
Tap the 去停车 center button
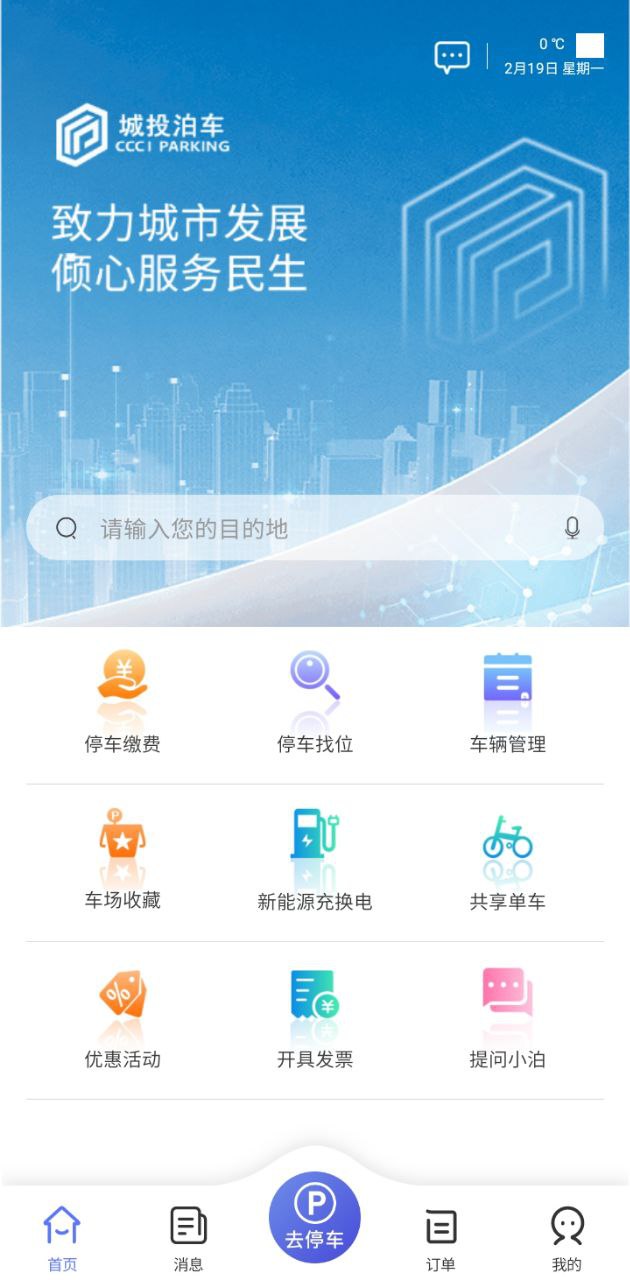(314, 1218)
